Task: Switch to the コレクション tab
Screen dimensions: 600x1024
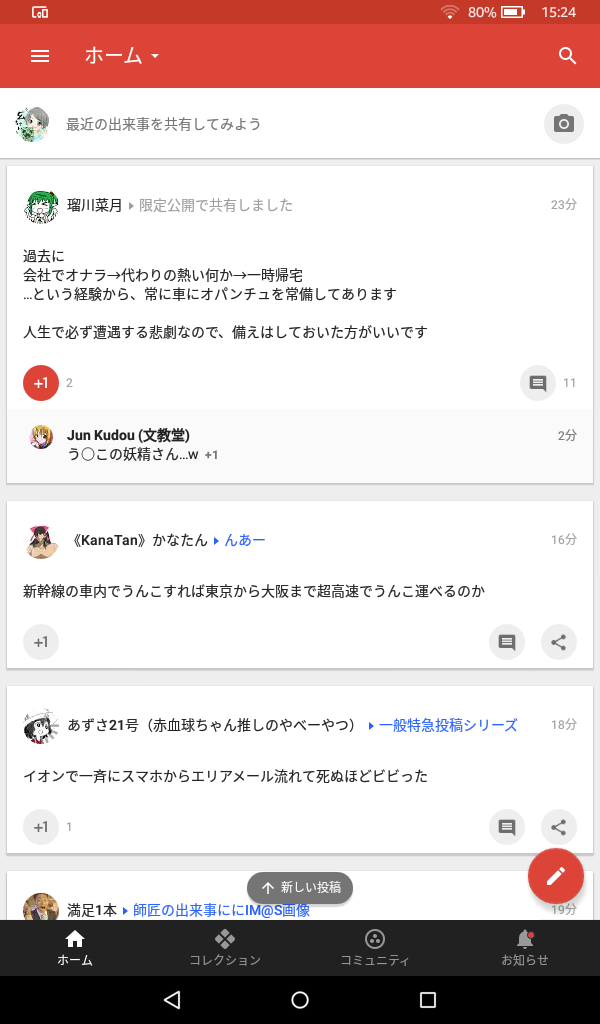Action: (225, 948)
